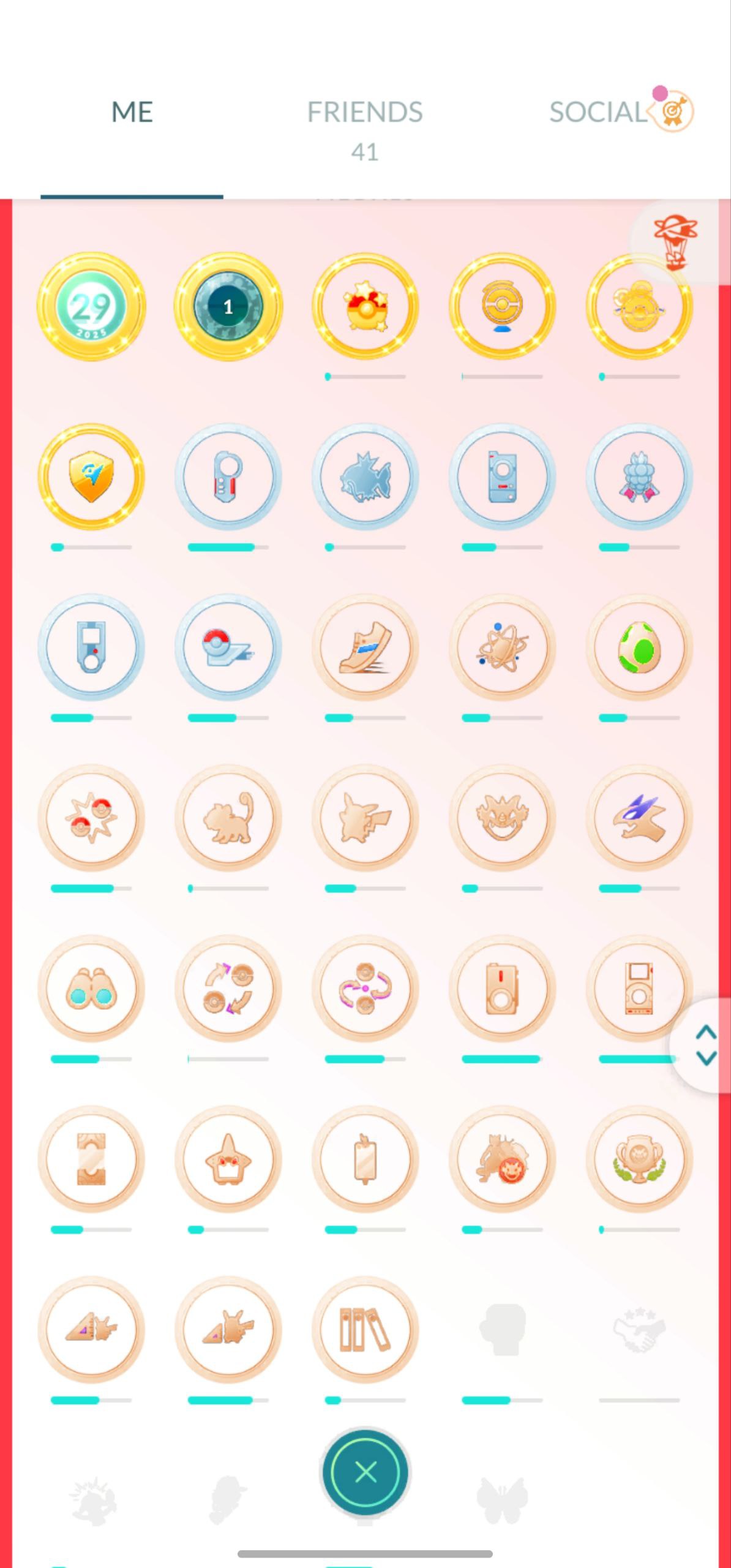Tap the up-down arrows scroll handle

point(706,1044)
